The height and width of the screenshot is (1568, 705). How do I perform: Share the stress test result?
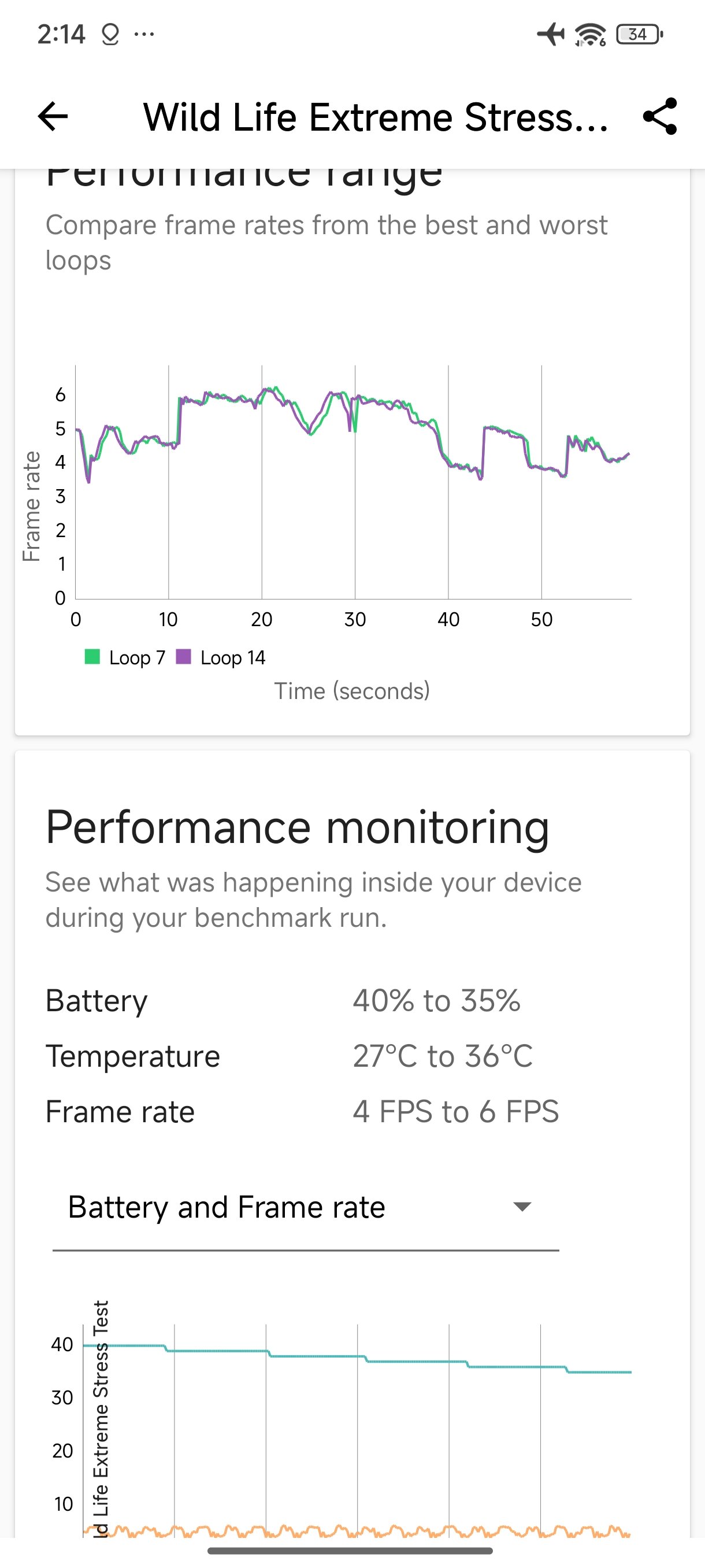660,116
